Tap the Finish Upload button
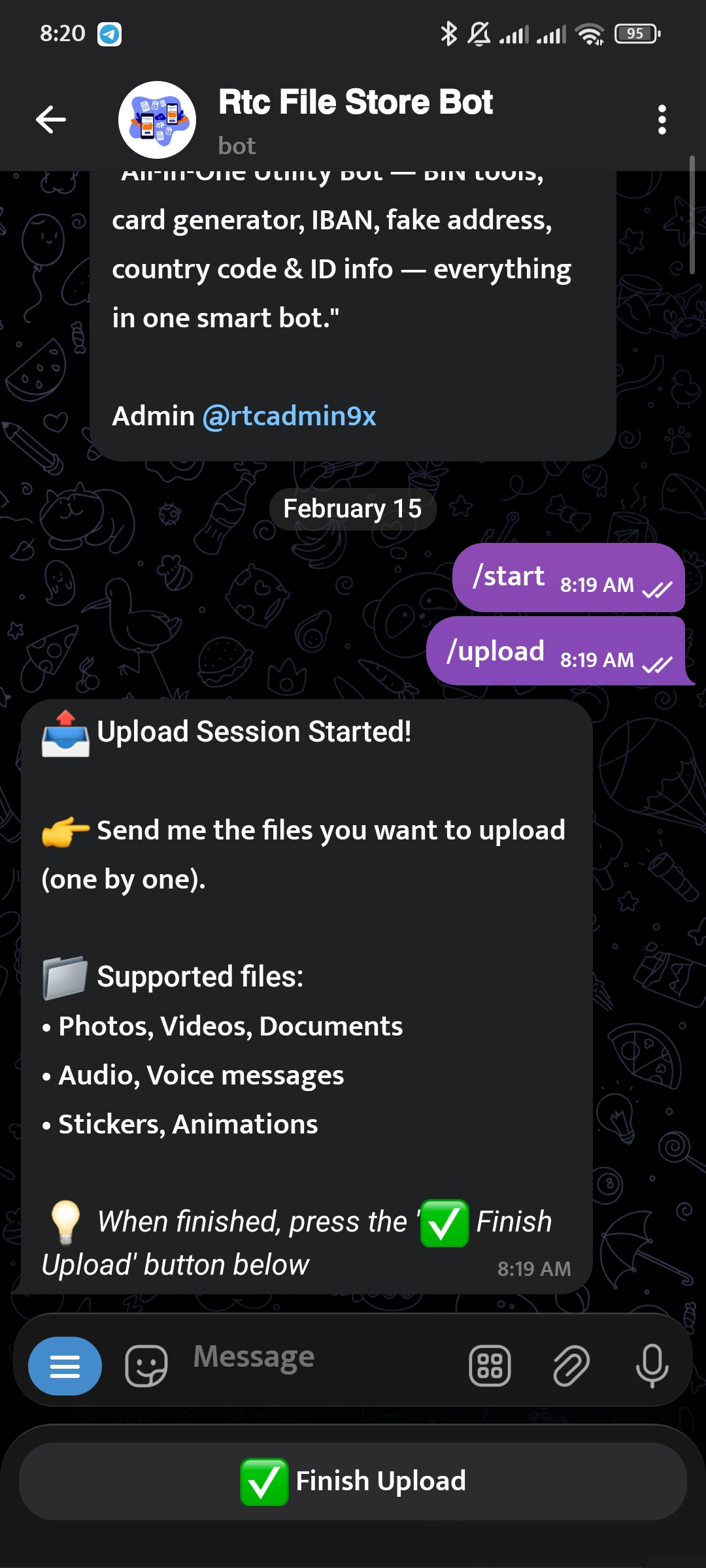The width and height of the screenshot is (706, 1568). (353, 1481)
